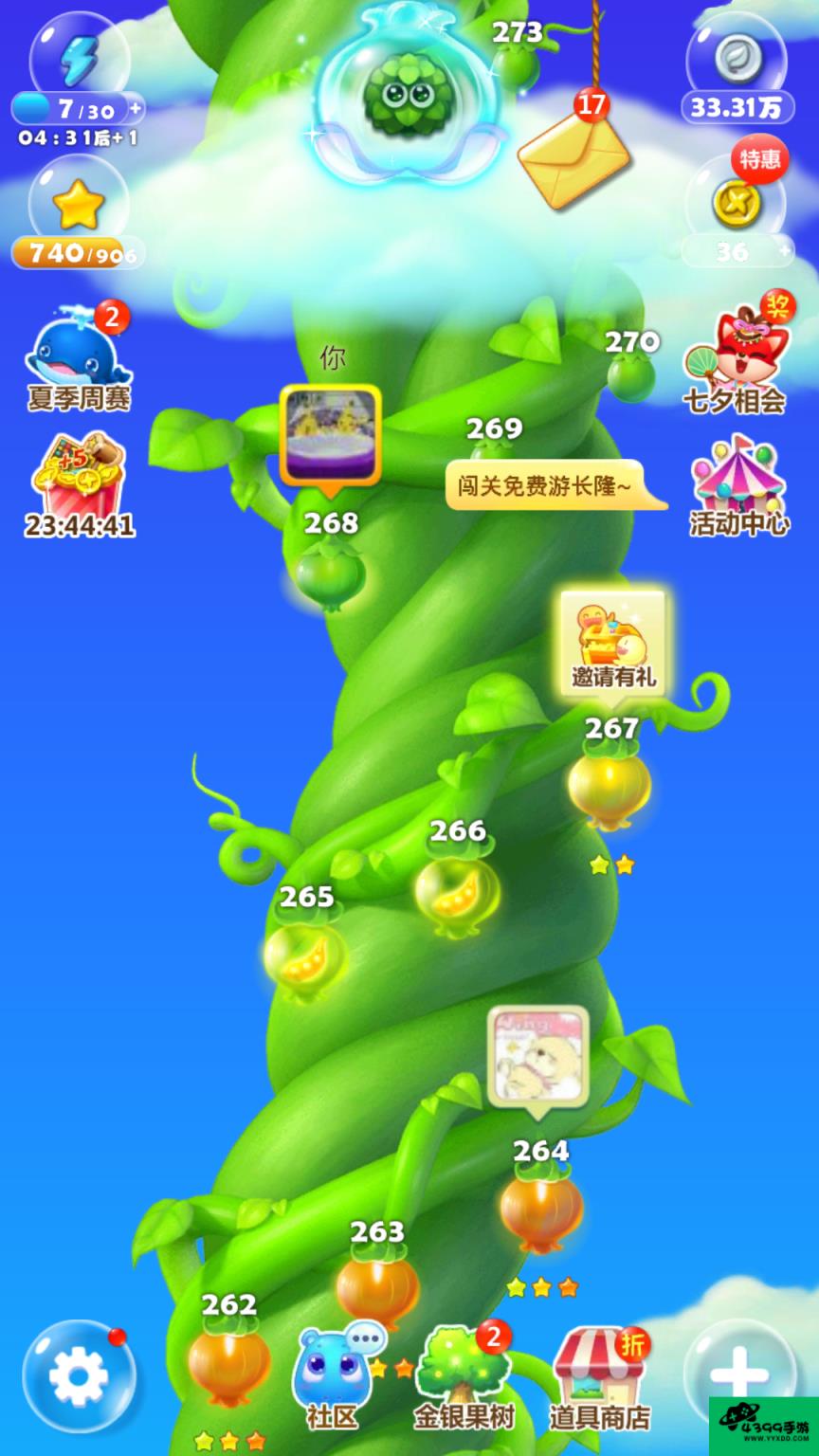Start level 268
The image size is (819, 1456).
point(329,573)
